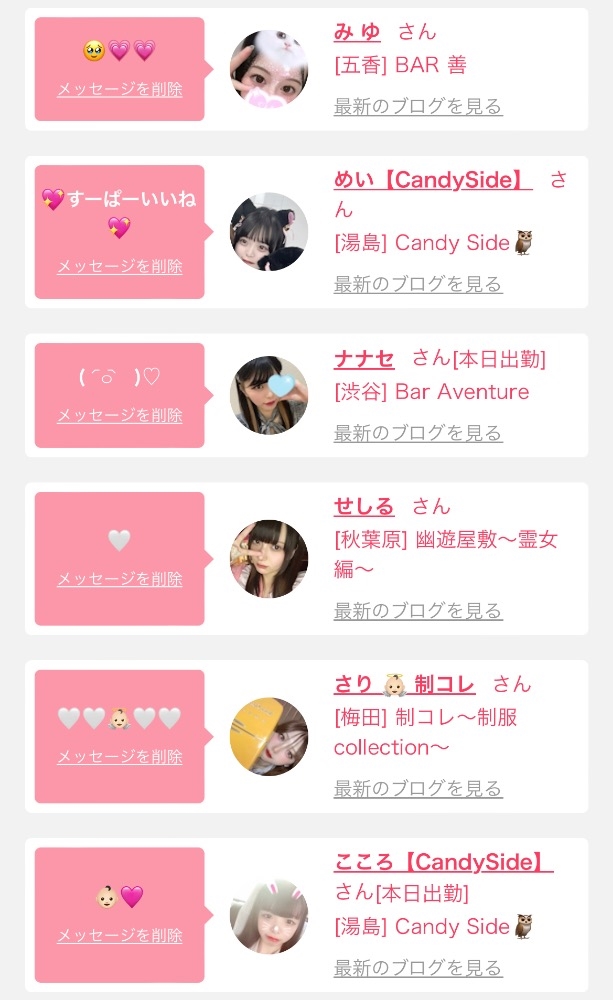
Task: Delete the message sent to ナナセ
Action: coord(120,415)
